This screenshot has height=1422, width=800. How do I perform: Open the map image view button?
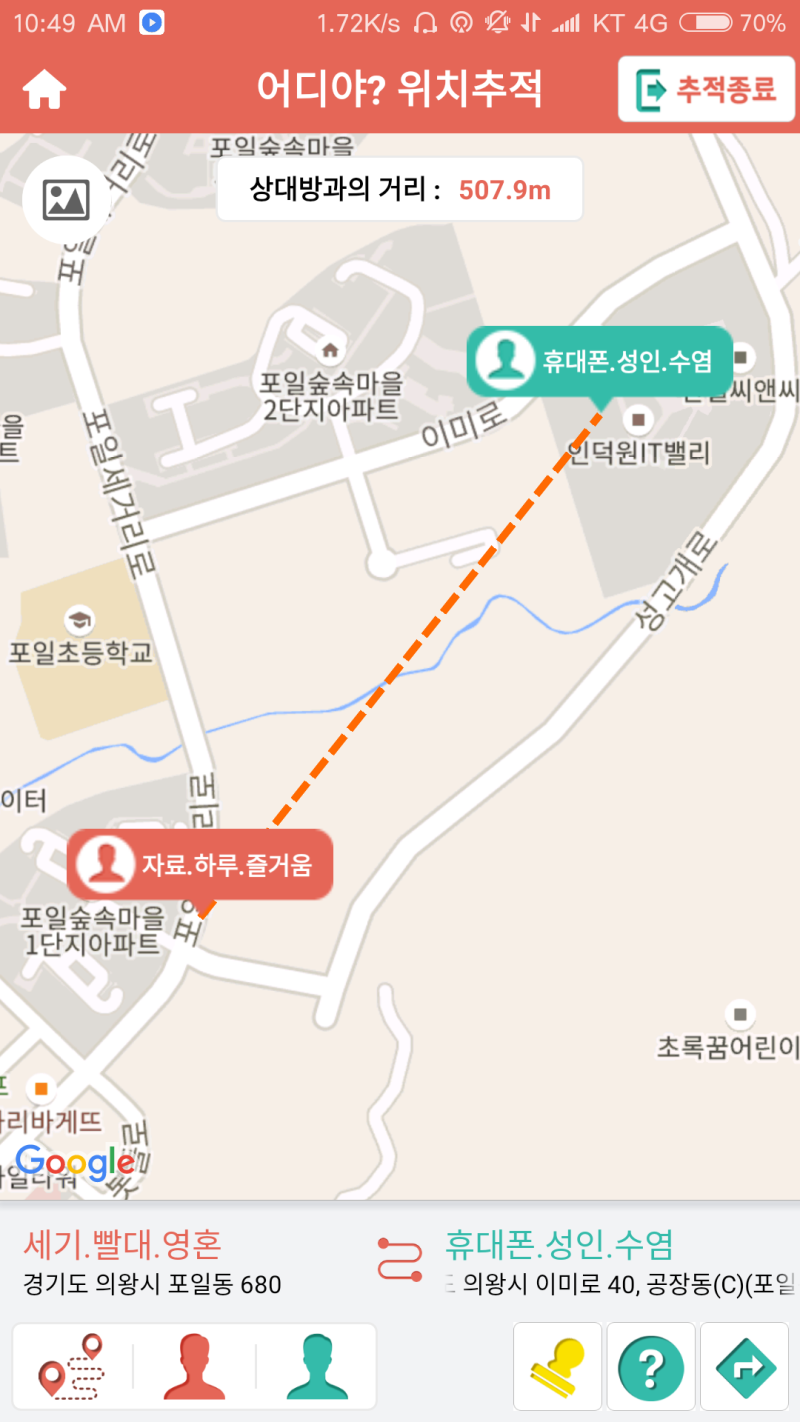[67, 200]
